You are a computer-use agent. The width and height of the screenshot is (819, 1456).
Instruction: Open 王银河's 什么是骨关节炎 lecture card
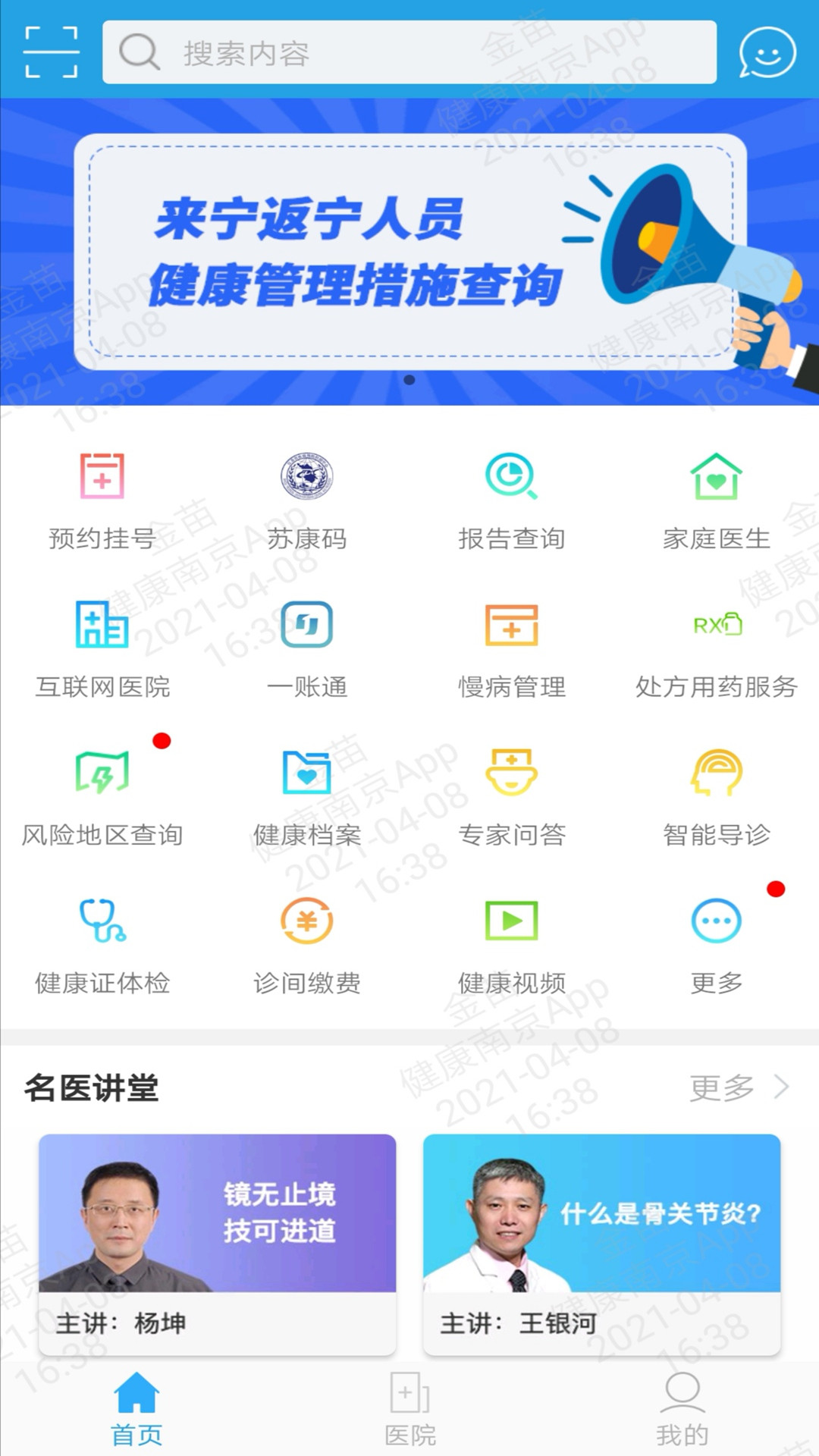click(601, 1244)
